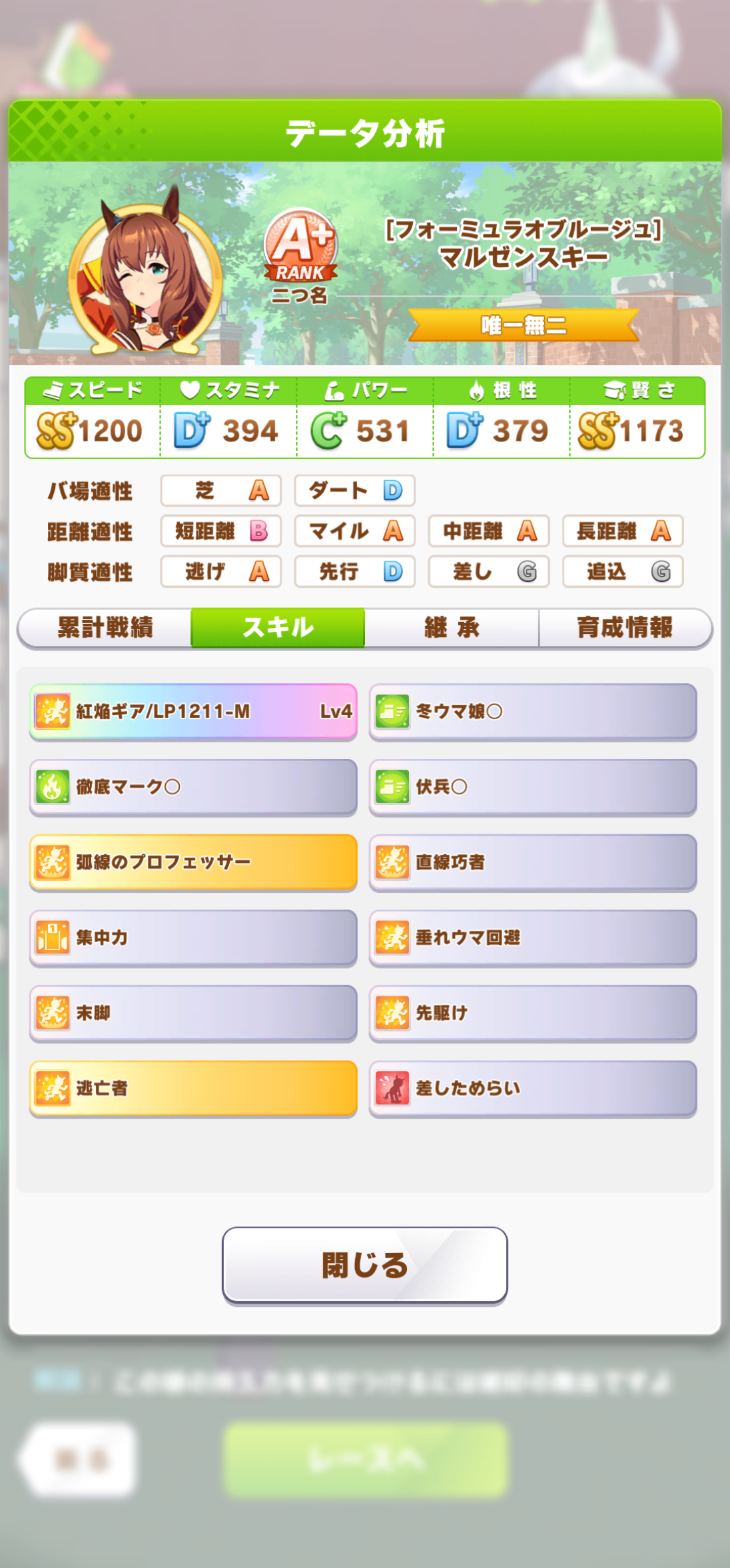Open the 継承 tab
The width and height of the screenshot is (730, 1568).
452,627
